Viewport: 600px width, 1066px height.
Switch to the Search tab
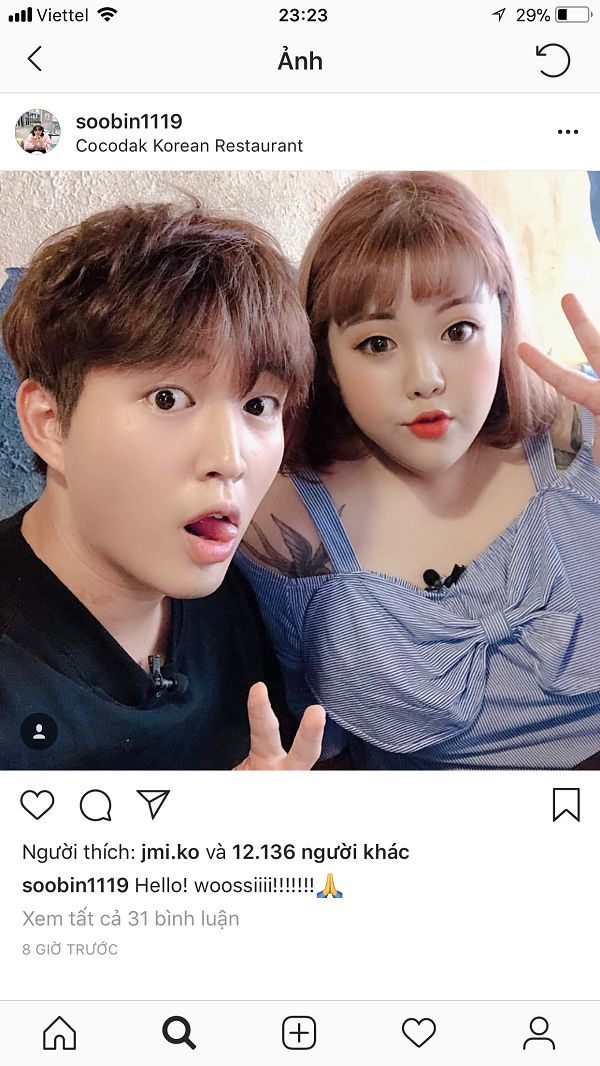point(179,1032)
